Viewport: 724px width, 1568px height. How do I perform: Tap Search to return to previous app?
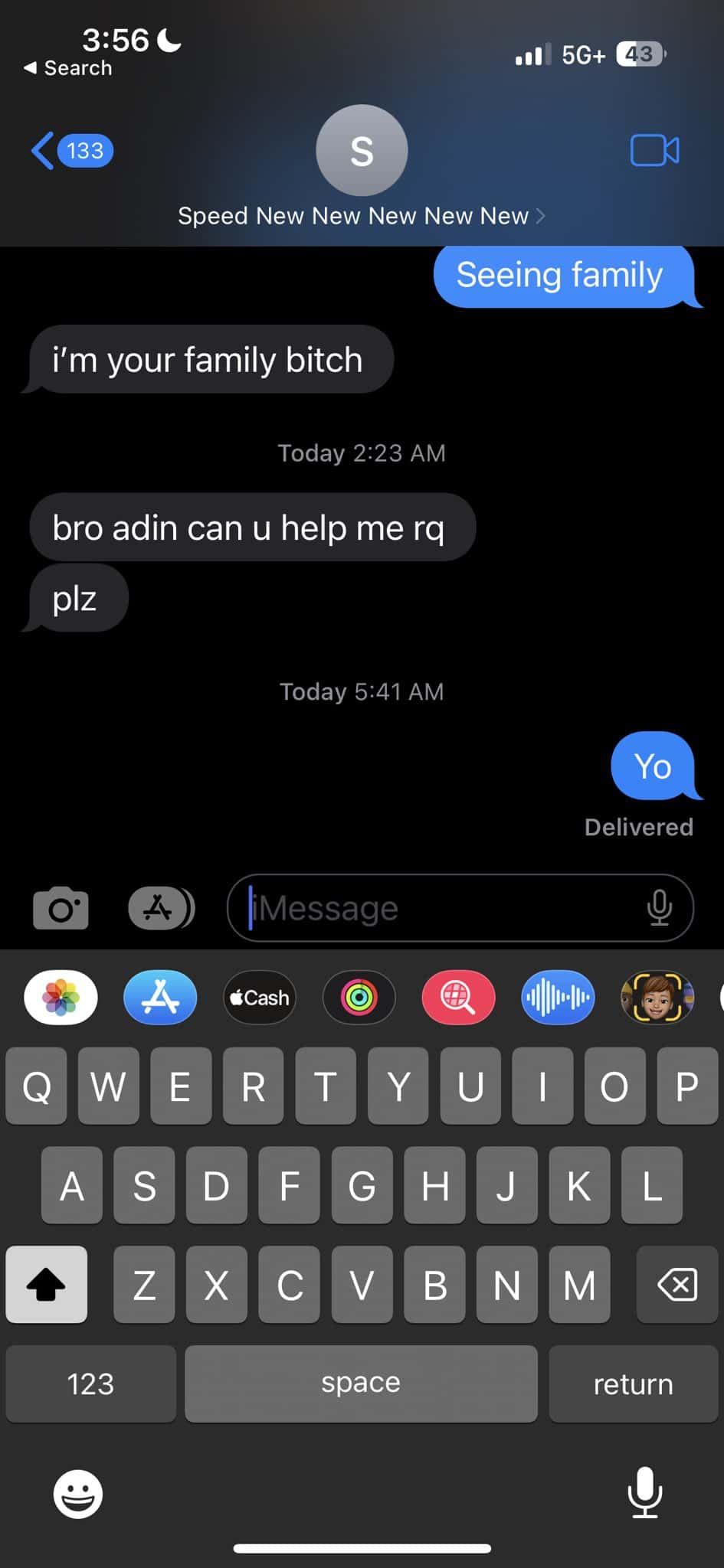point(67,67)
